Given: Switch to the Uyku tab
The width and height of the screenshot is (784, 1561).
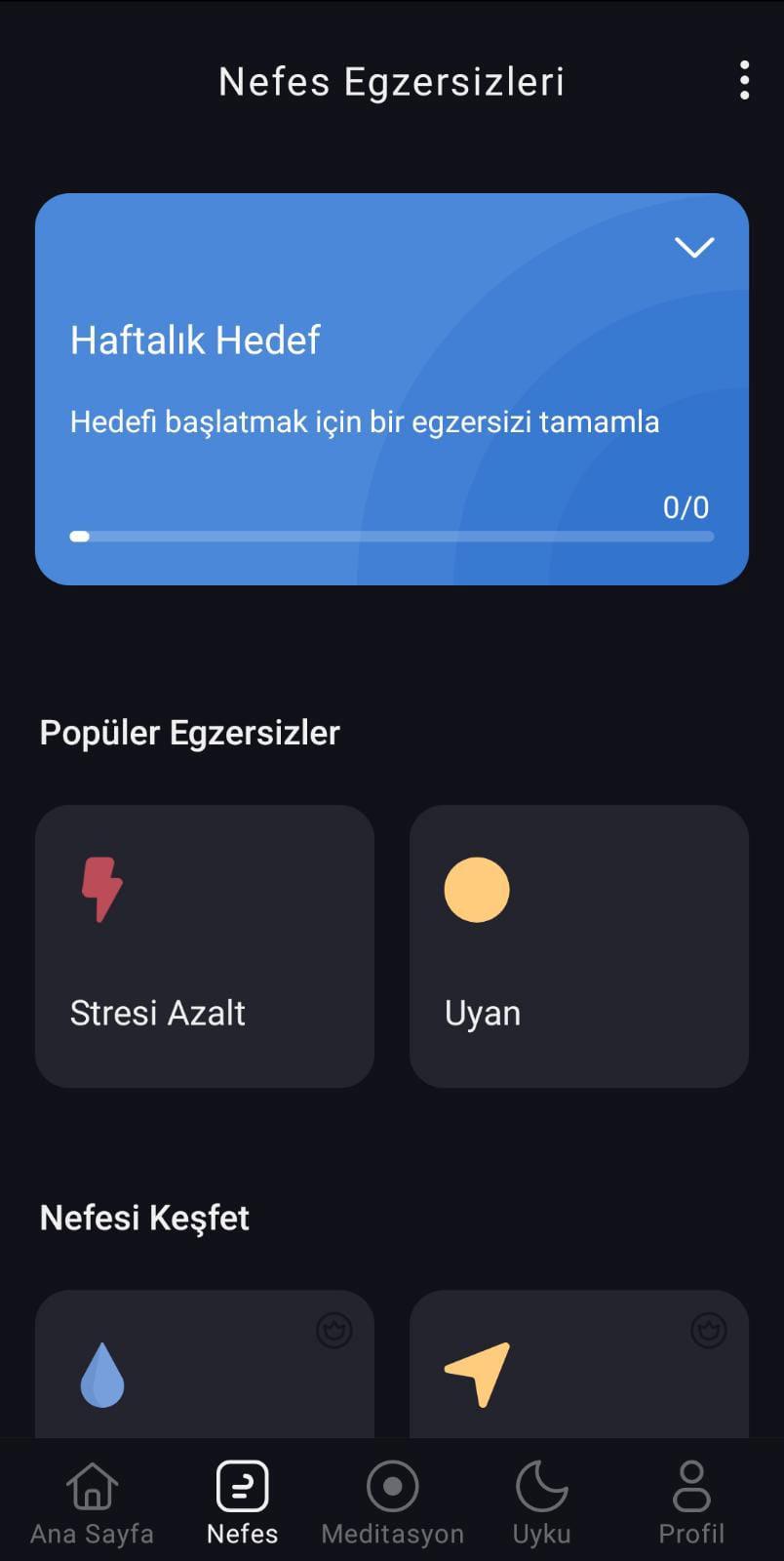Looking at the screenshot, I should point(541,1503).
